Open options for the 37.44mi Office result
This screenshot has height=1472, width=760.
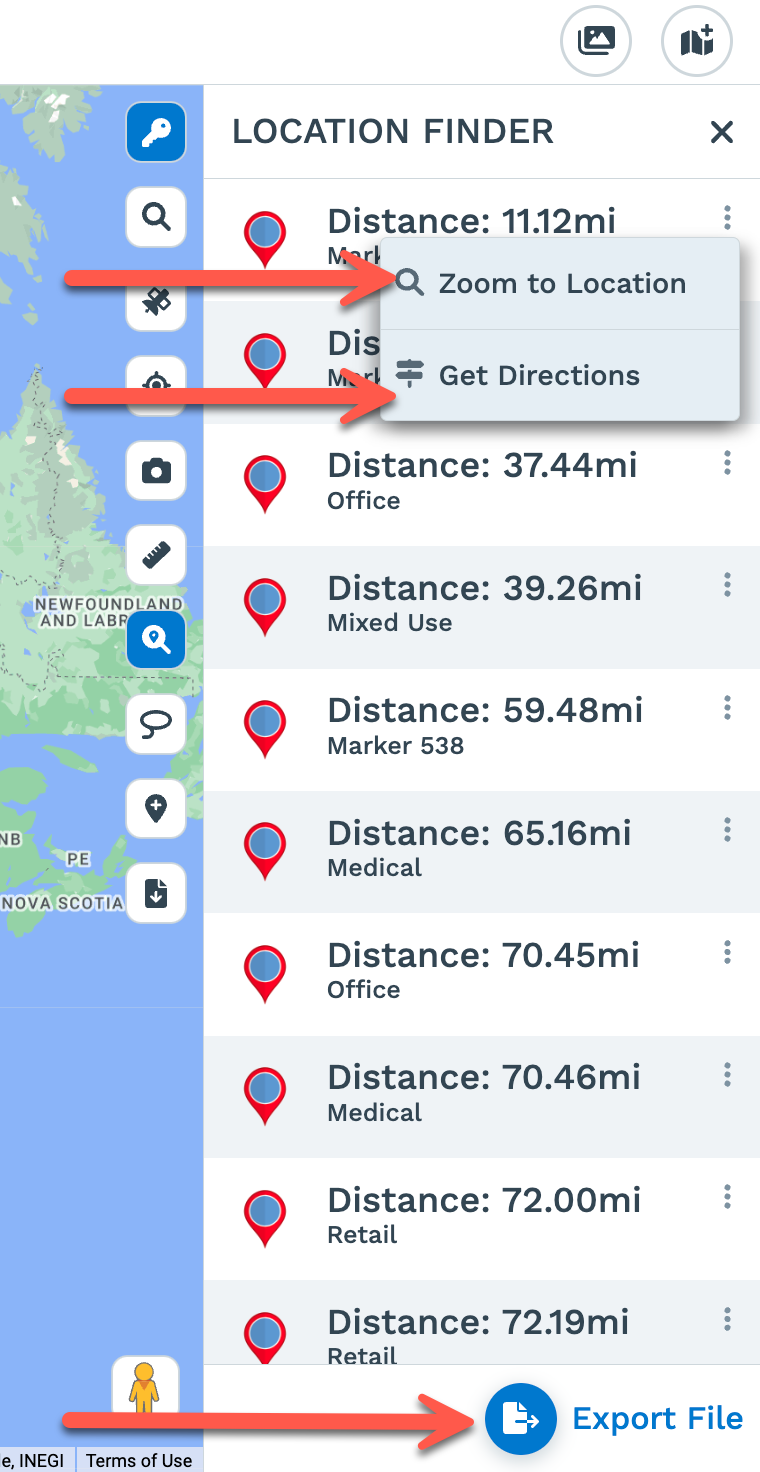727,463
